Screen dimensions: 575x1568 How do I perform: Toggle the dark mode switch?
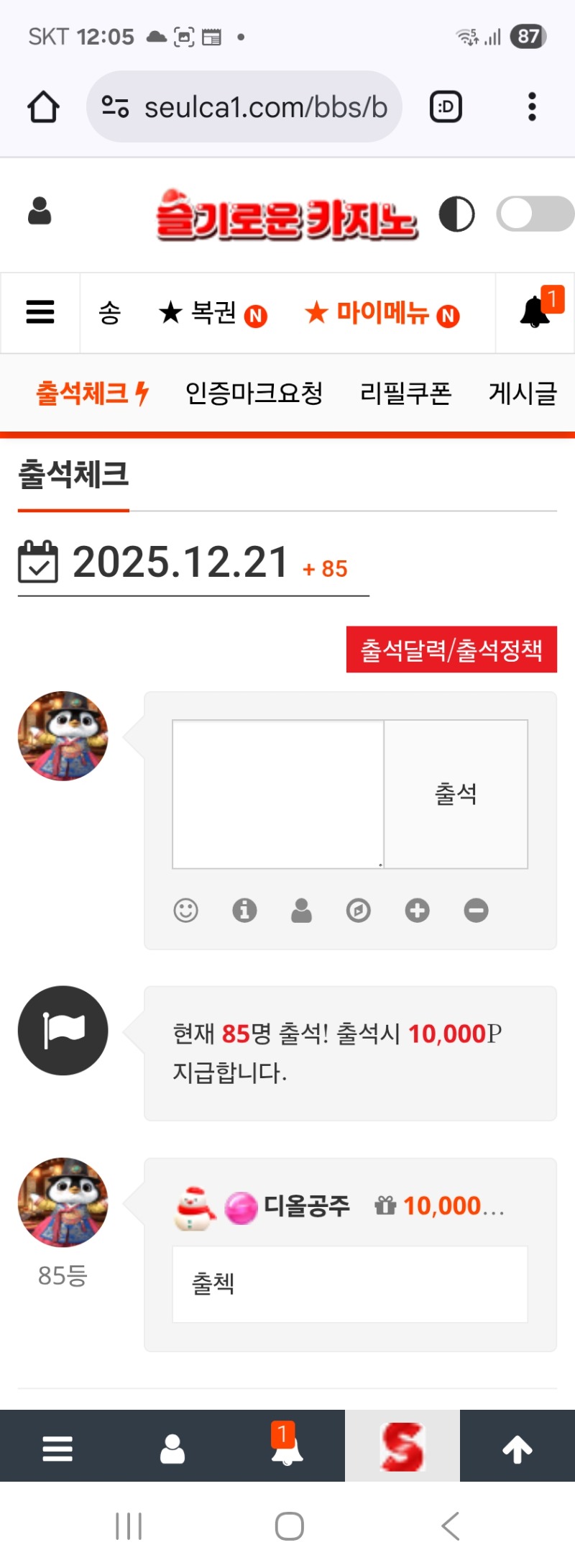534,214
